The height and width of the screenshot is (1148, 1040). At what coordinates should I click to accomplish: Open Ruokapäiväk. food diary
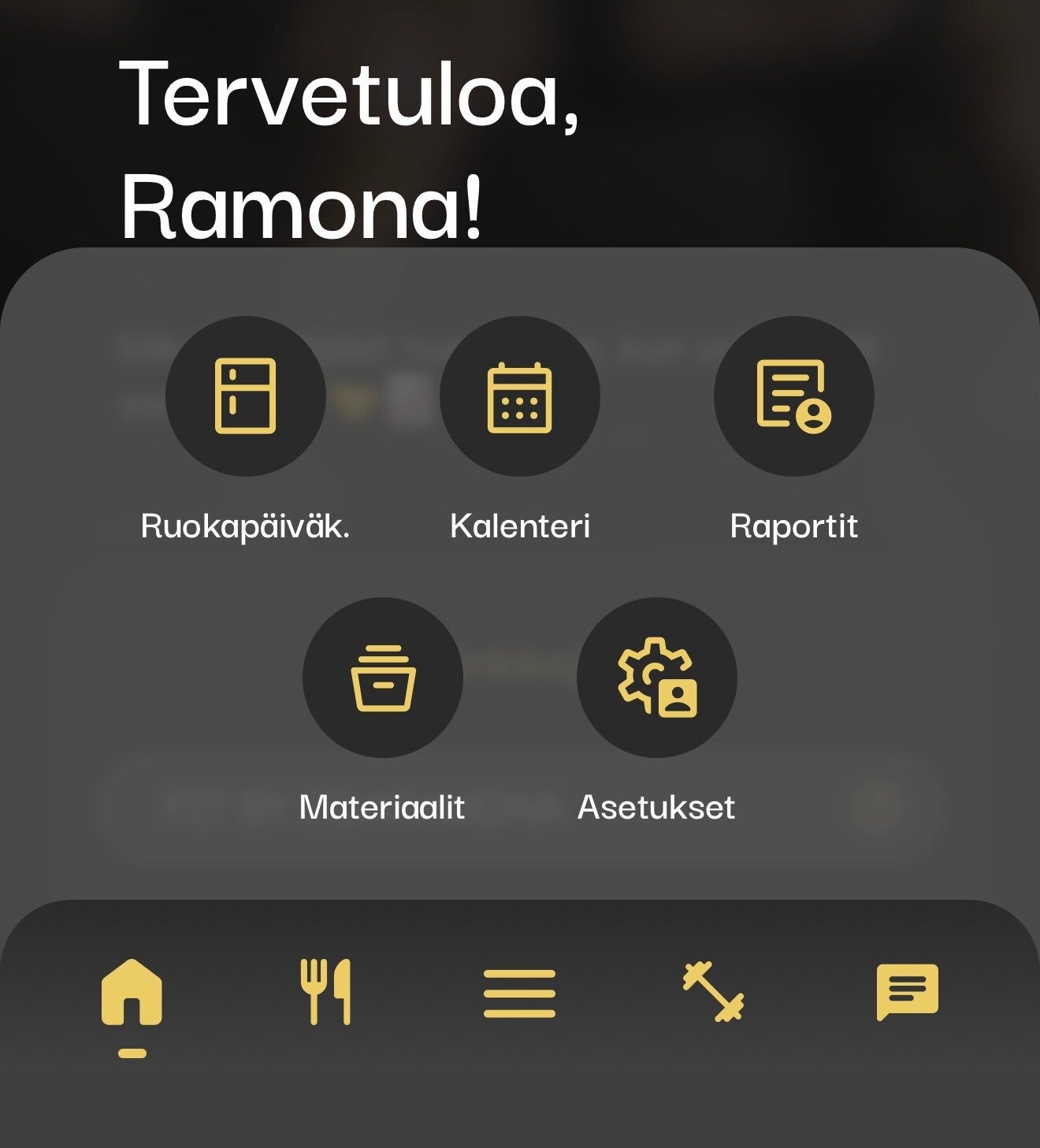[x=245, y=396]
